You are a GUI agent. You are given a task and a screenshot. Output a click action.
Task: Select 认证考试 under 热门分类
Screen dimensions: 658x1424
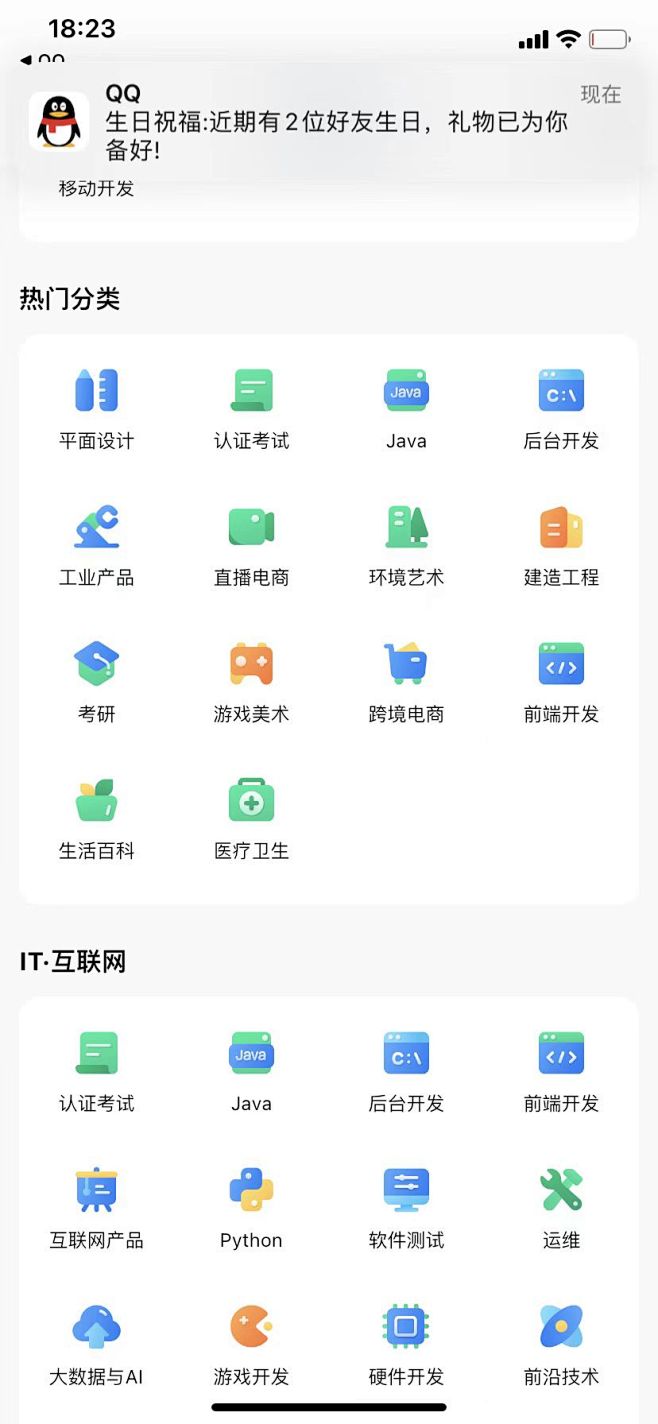[x=251, y=409]
